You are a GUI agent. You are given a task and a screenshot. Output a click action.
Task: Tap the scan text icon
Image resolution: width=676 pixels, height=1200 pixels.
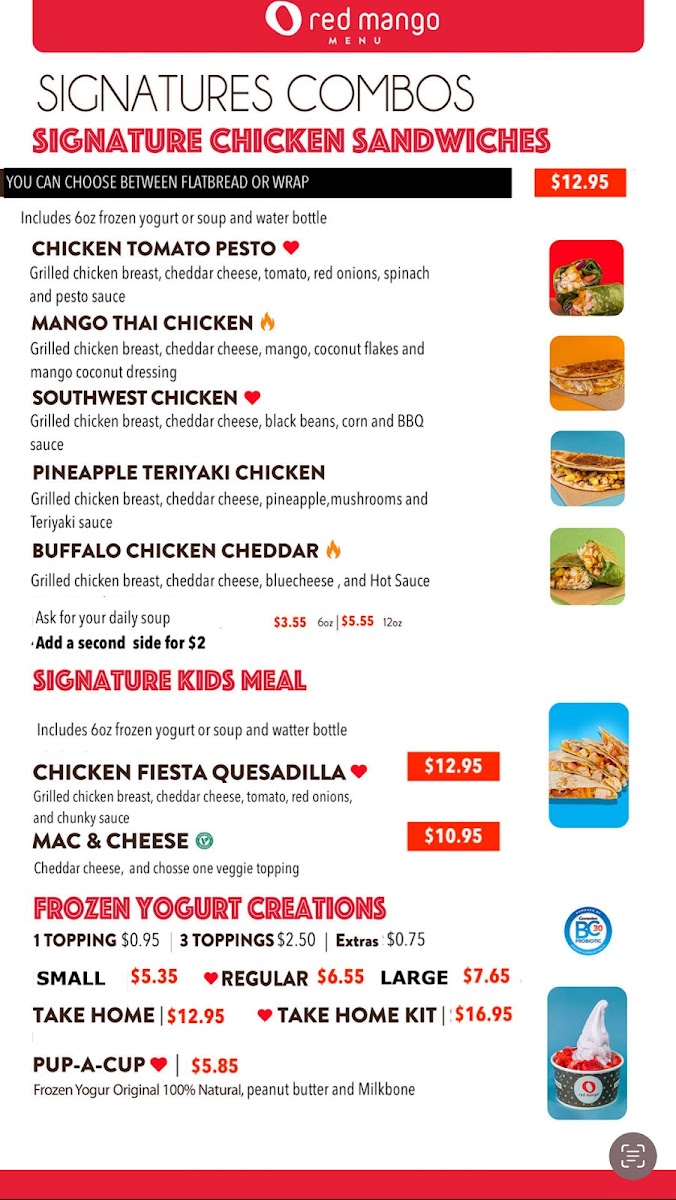pos(632,1156)
